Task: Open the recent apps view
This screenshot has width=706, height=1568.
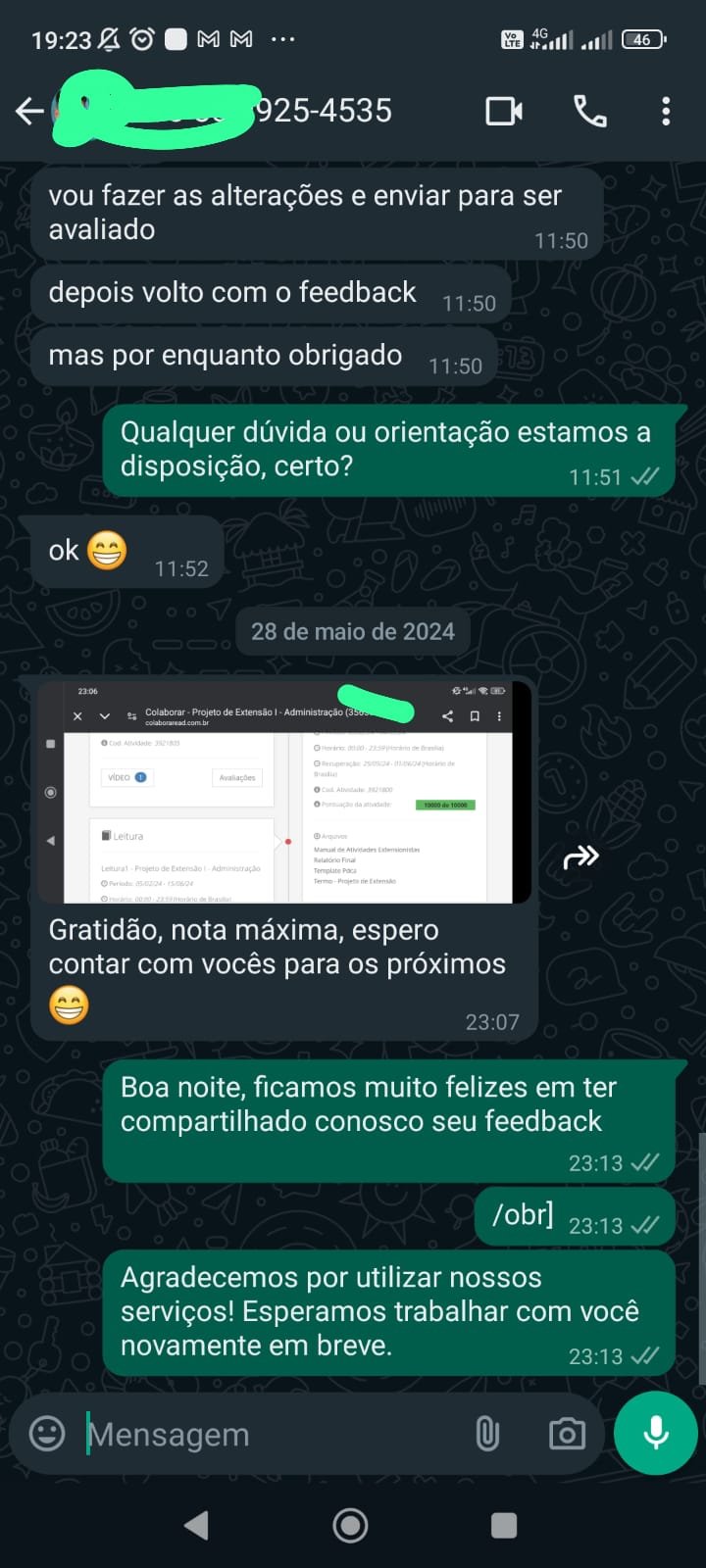Action: (504, 1525)
